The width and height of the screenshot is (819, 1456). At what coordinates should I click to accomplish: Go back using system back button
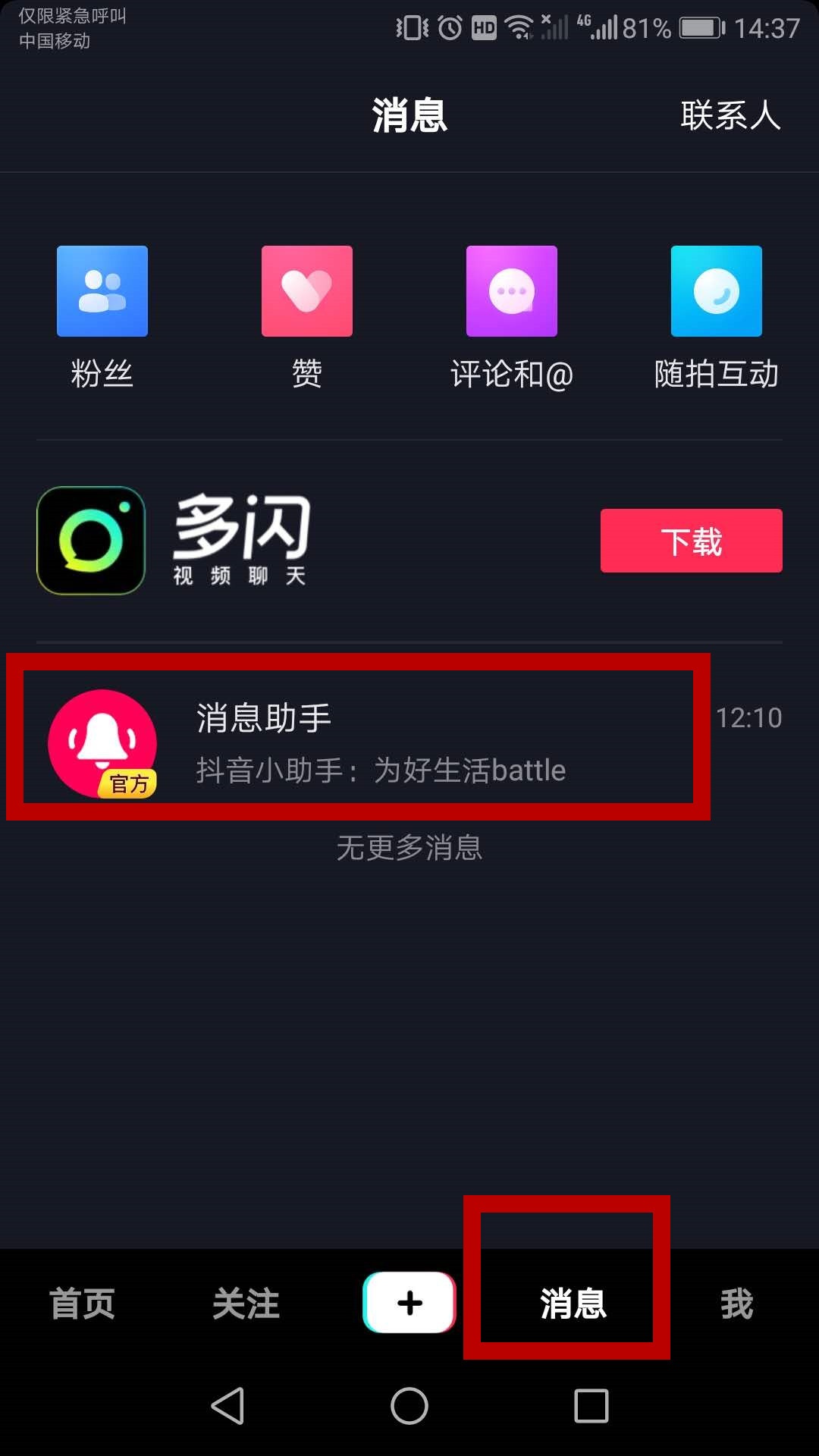click(x=227, y=1406)
